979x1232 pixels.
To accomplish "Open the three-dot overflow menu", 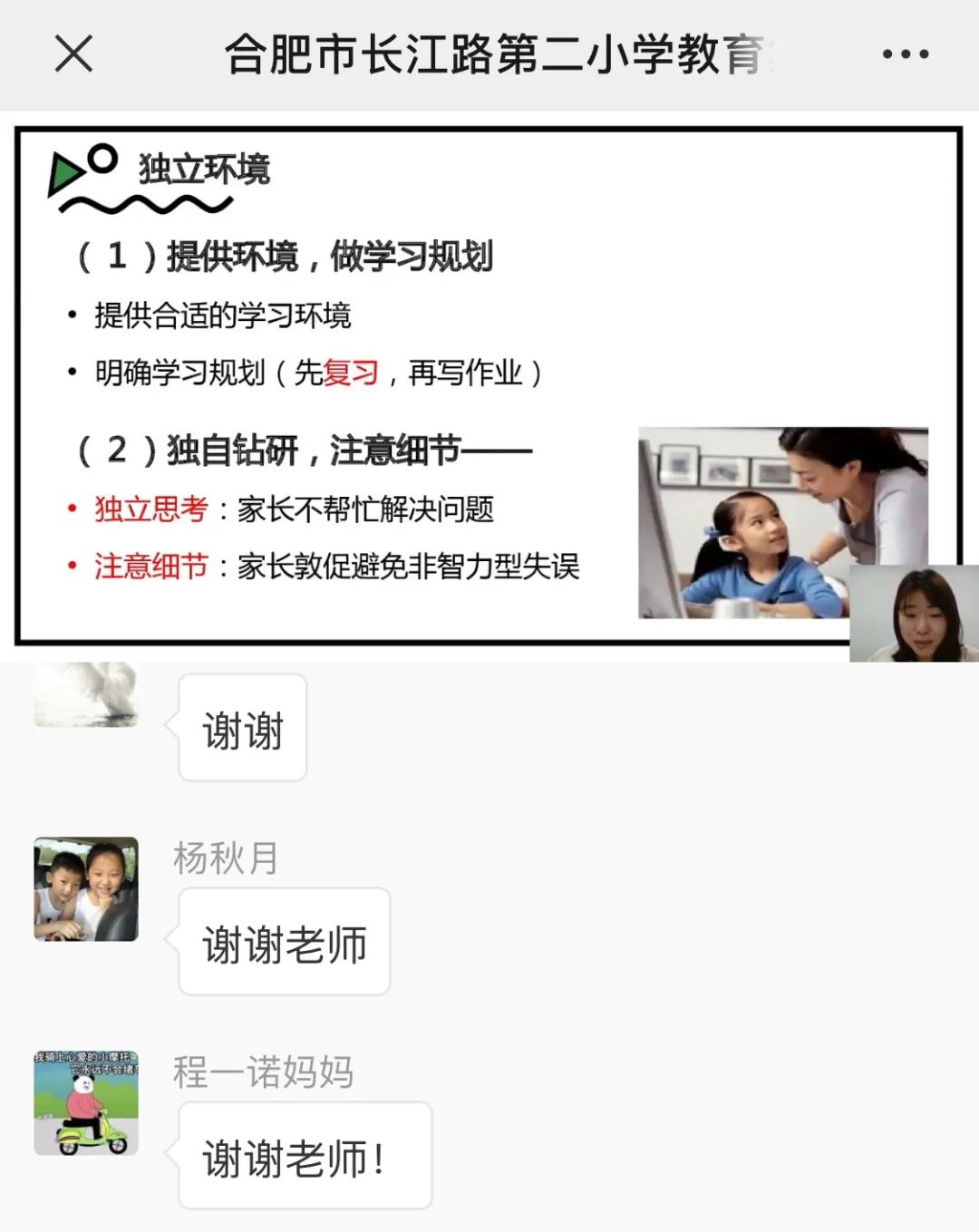I will tap(905, 54).
